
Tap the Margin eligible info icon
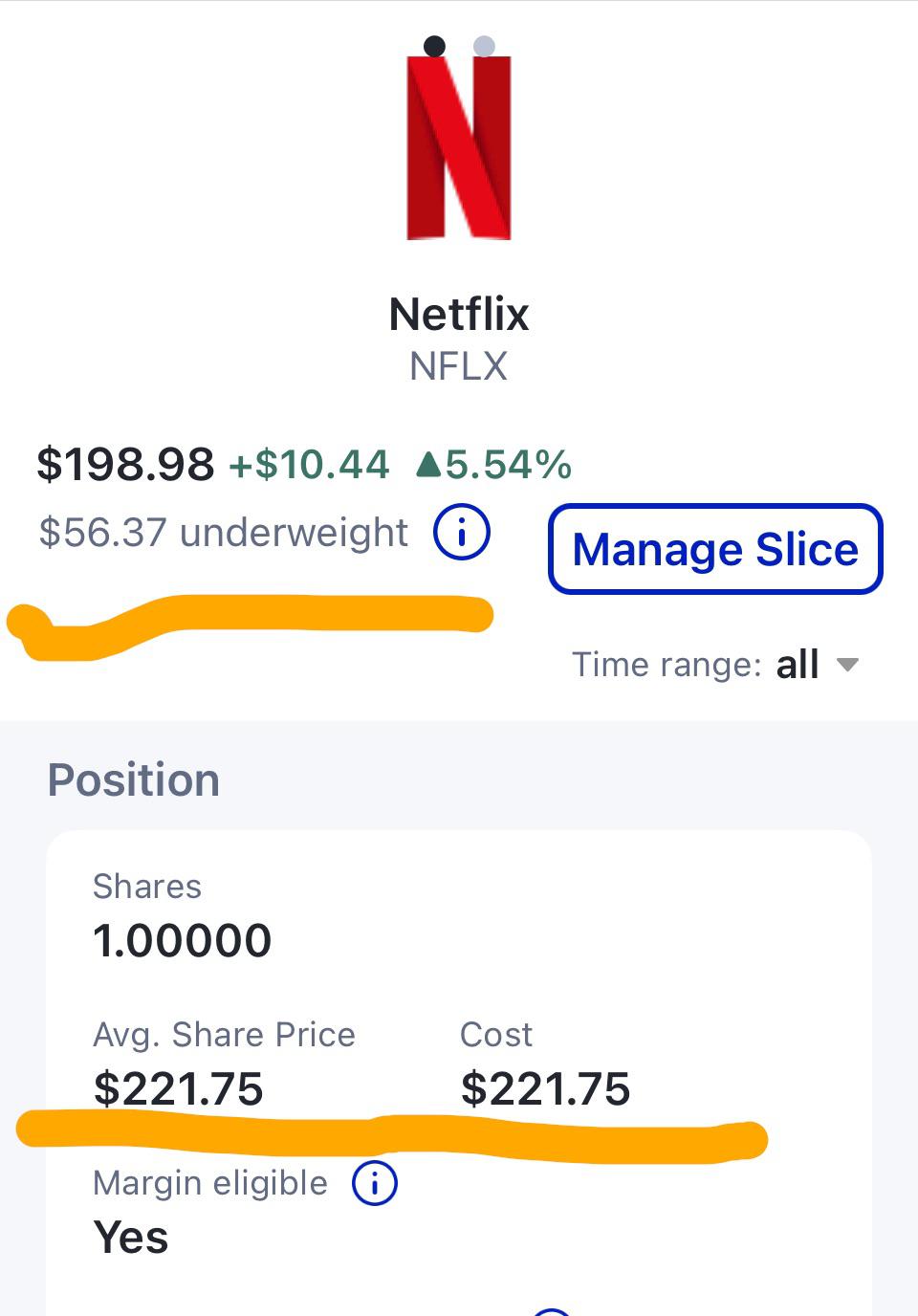[x=373, y=1183]
